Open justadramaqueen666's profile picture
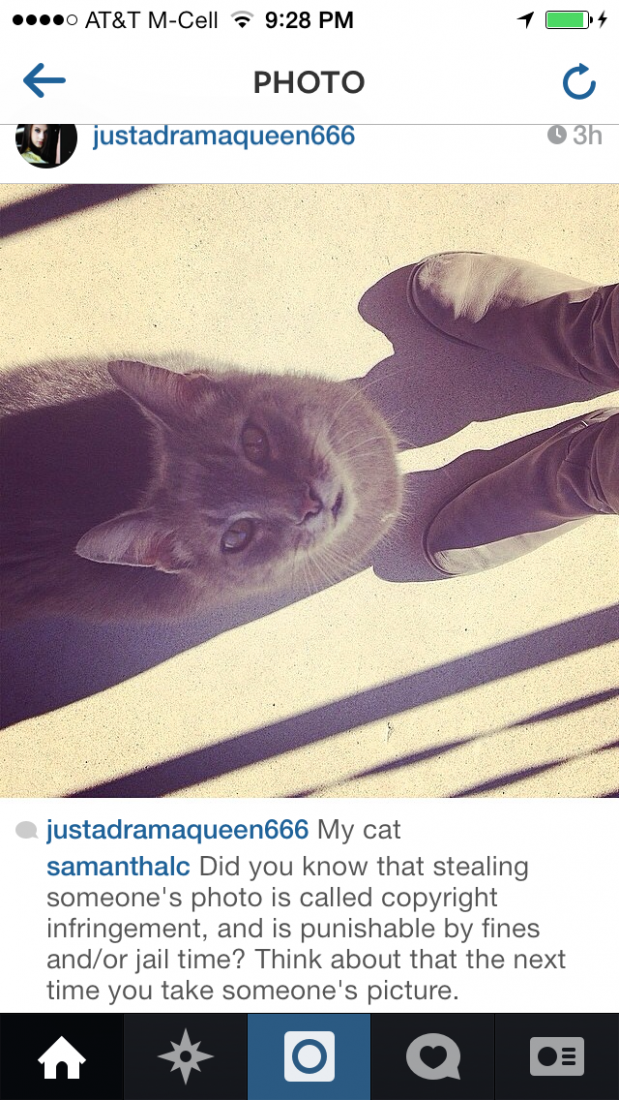This screenshot has height=1100, width=619. 47,141
